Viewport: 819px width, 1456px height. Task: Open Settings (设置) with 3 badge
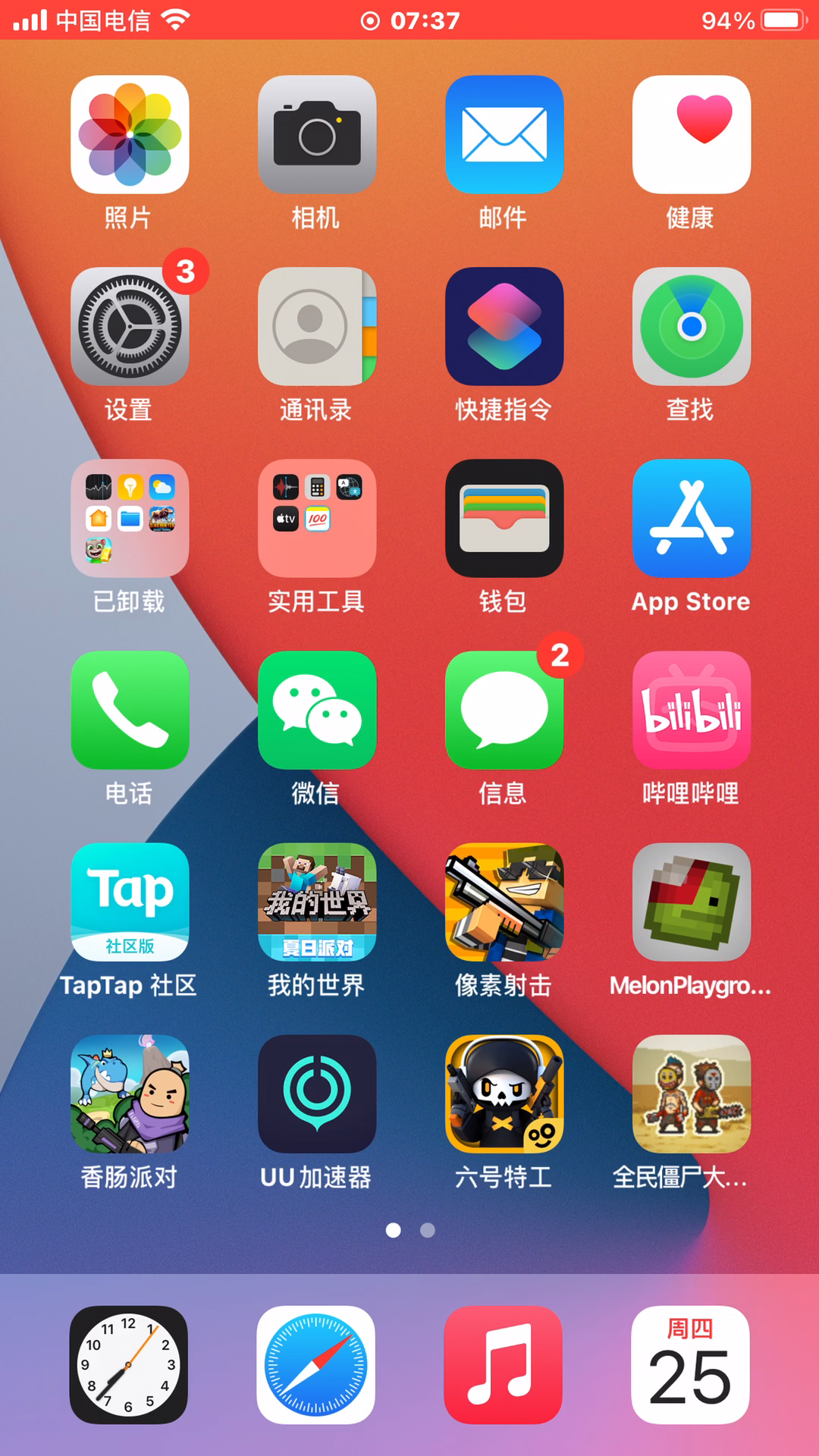[130, 326]
